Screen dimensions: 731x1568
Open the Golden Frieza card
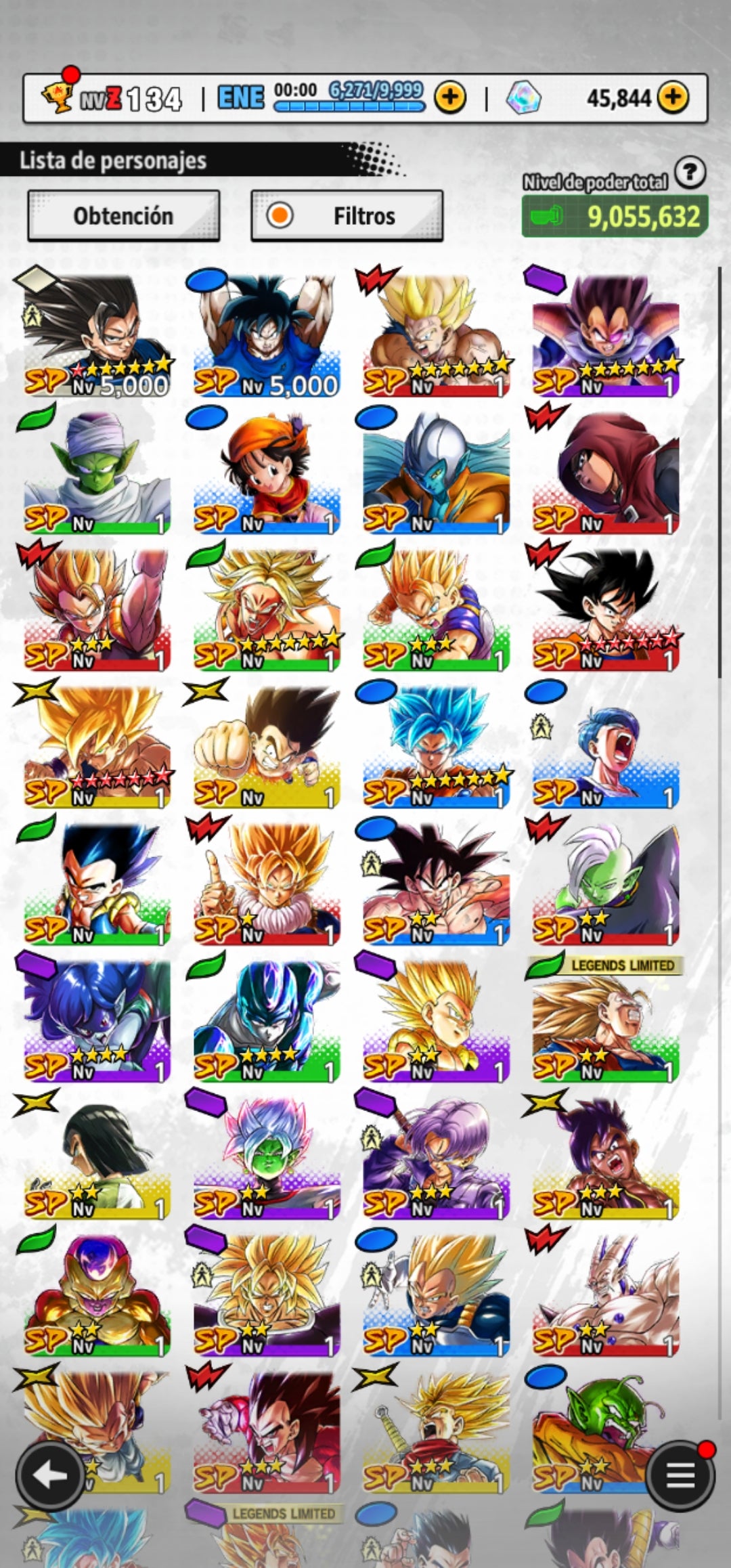click(x=97, y=1297)
